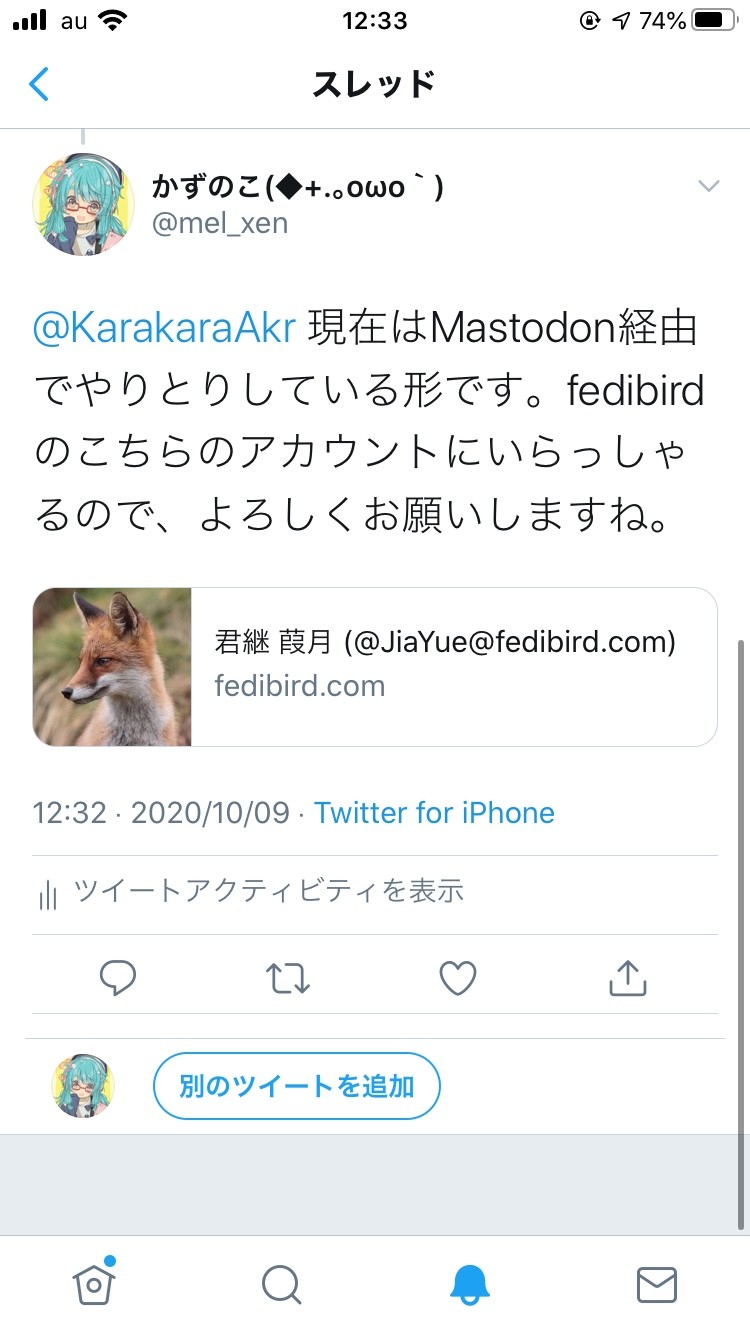Share this tweet
This screenshot has width=750, height=1334.
click(x=628, y=978)
